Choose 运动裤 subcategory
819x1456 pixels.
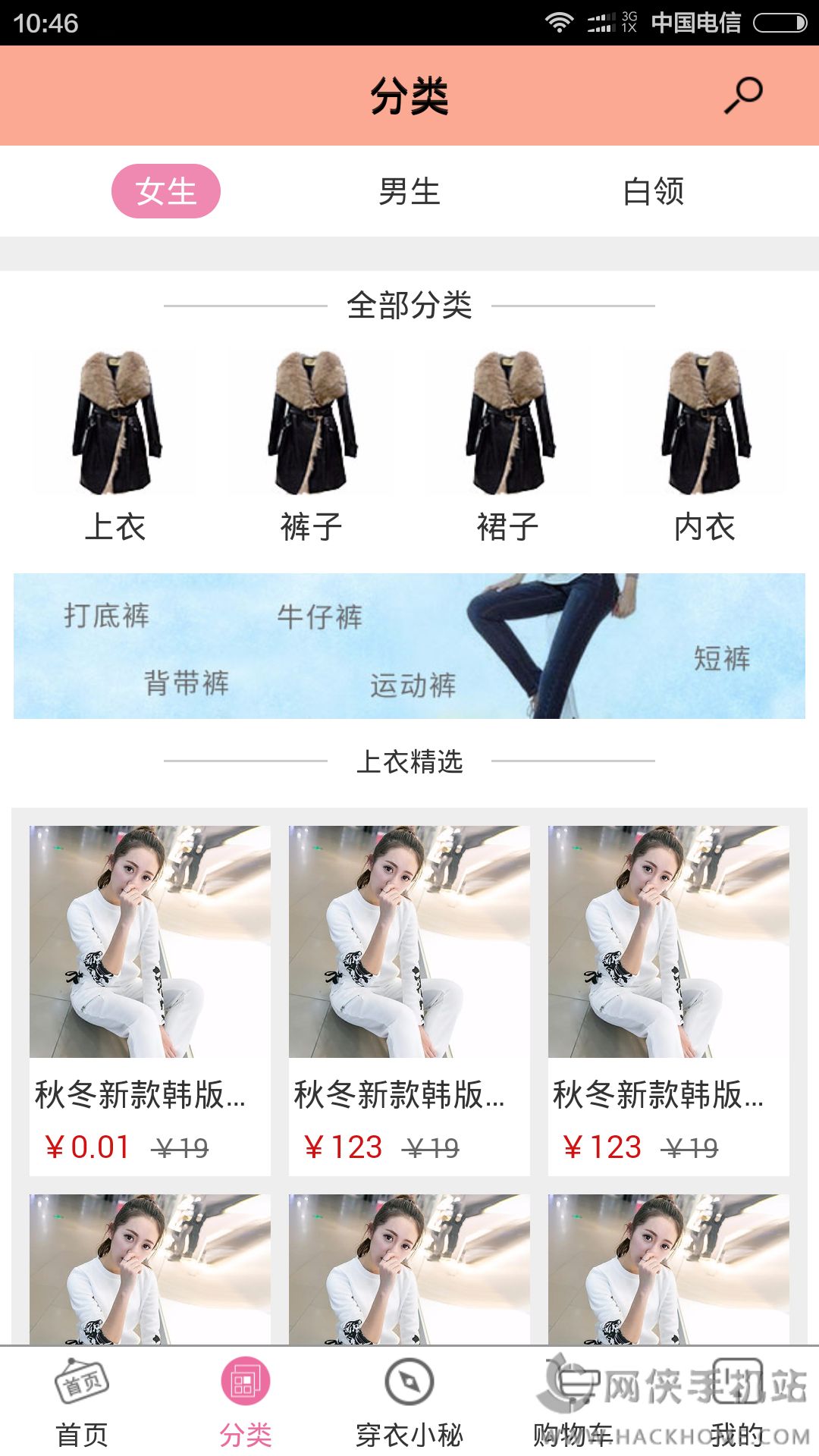(x=413, y=685)
